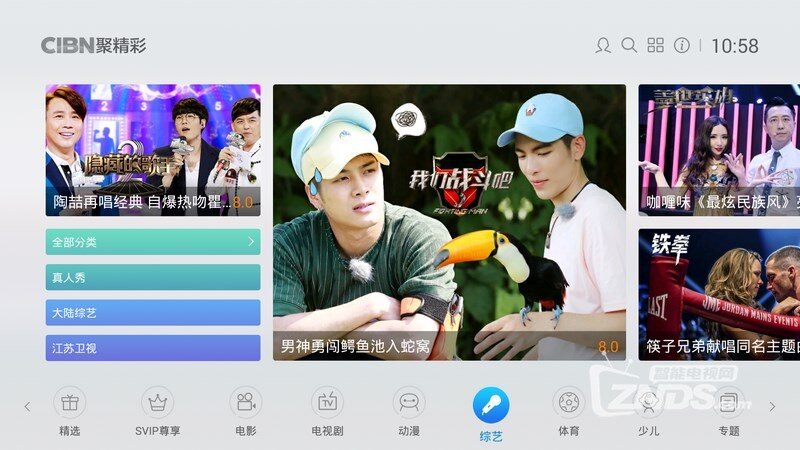Expand 全部分类 category list
This screenshot has width=800, height=450.
[x=153, y=241]
